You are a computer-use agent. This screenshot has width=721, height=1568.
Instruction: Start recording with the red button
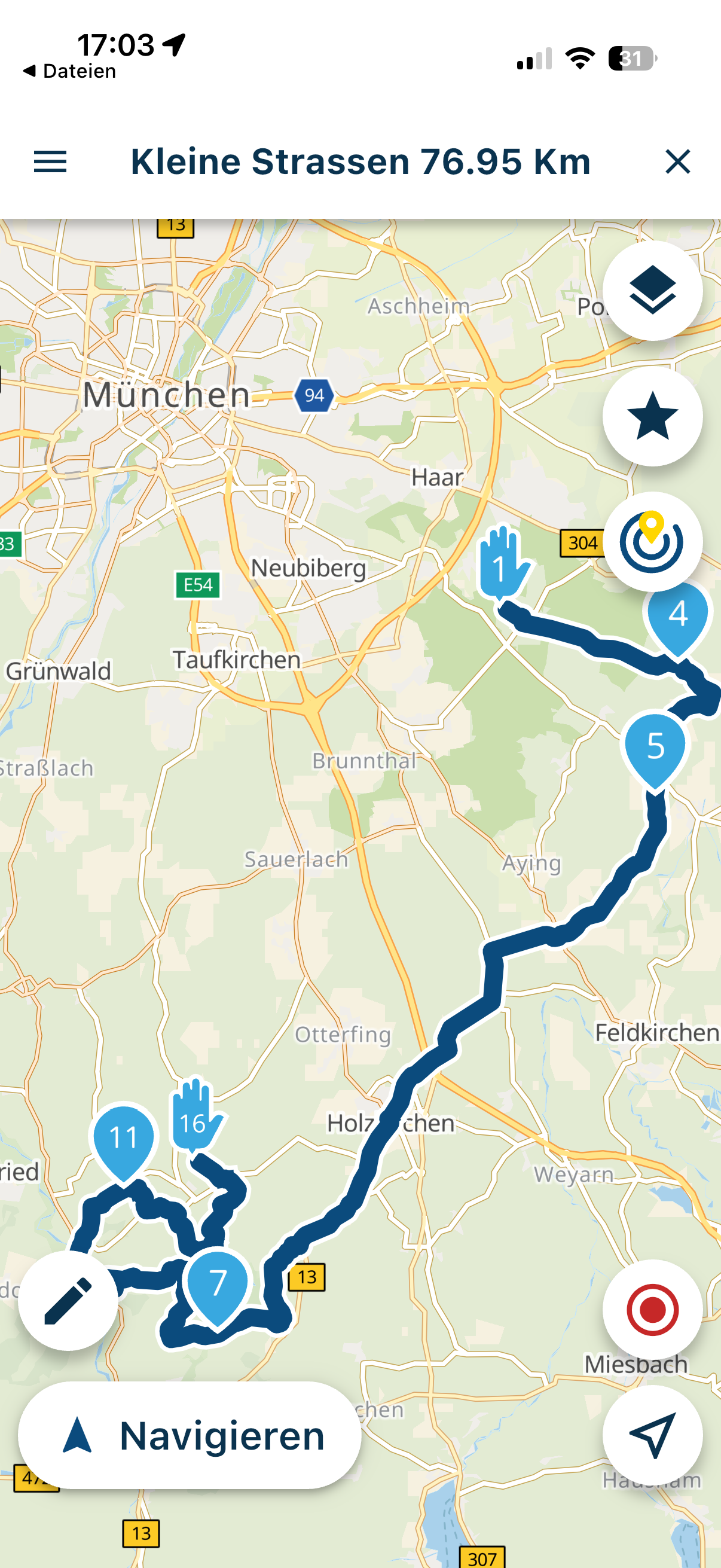[x=652, y=1310]
